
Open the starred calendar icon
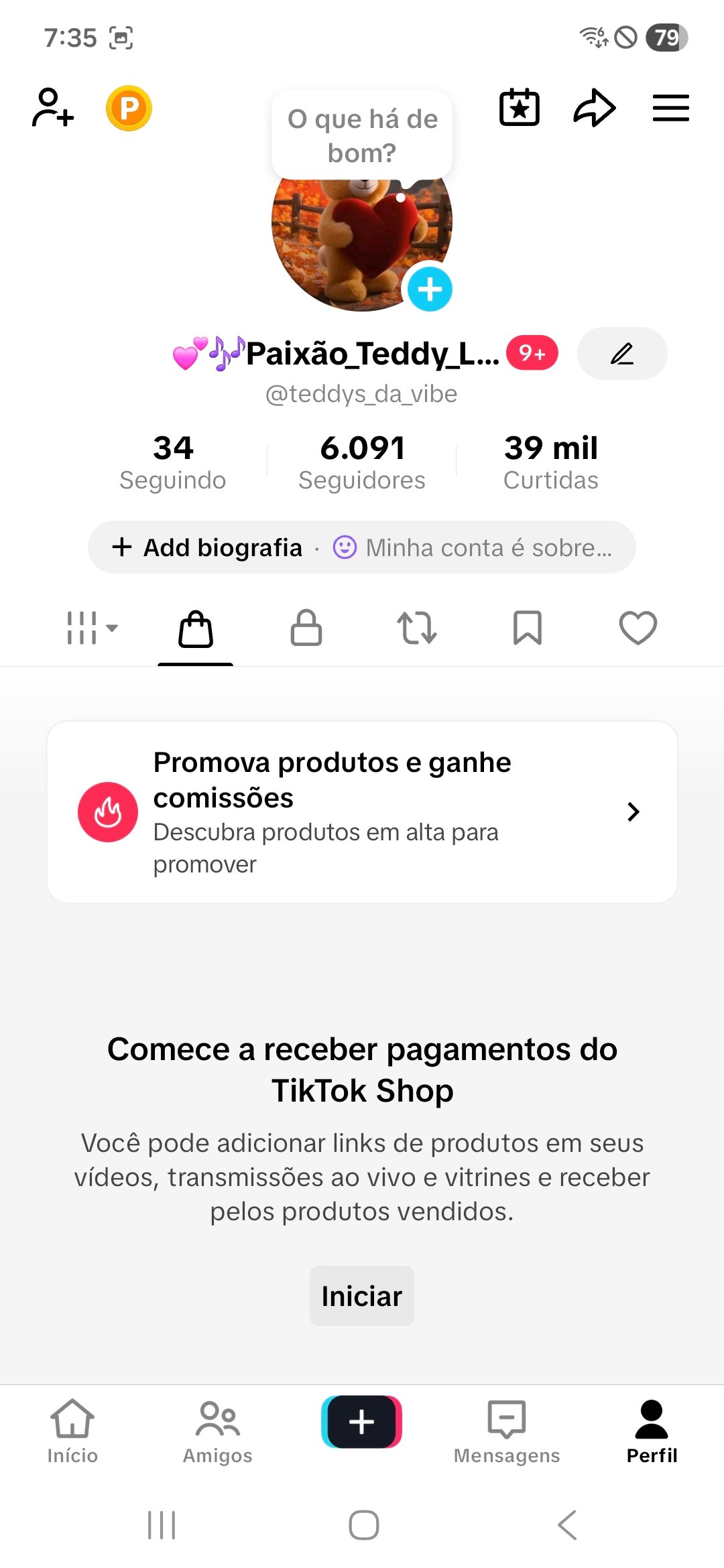pos(520,108)
